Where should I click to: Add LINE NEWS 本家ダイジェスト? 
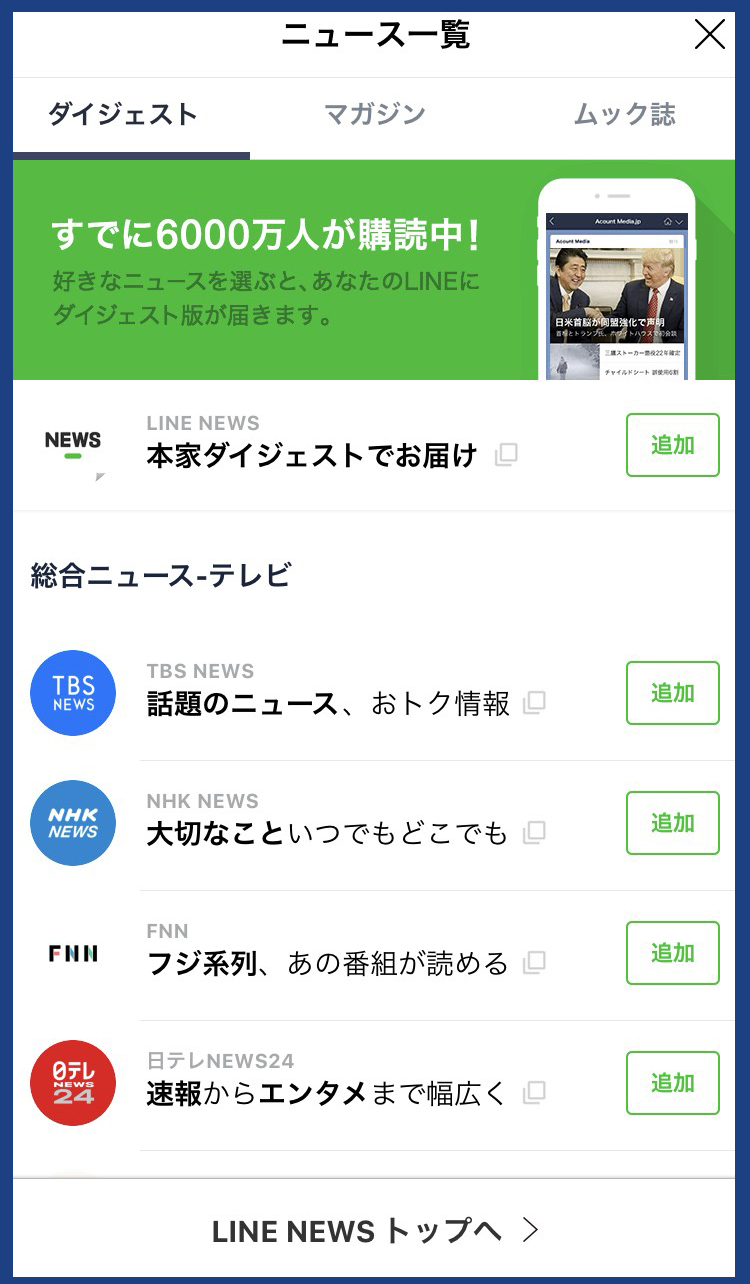click(672, 445)
